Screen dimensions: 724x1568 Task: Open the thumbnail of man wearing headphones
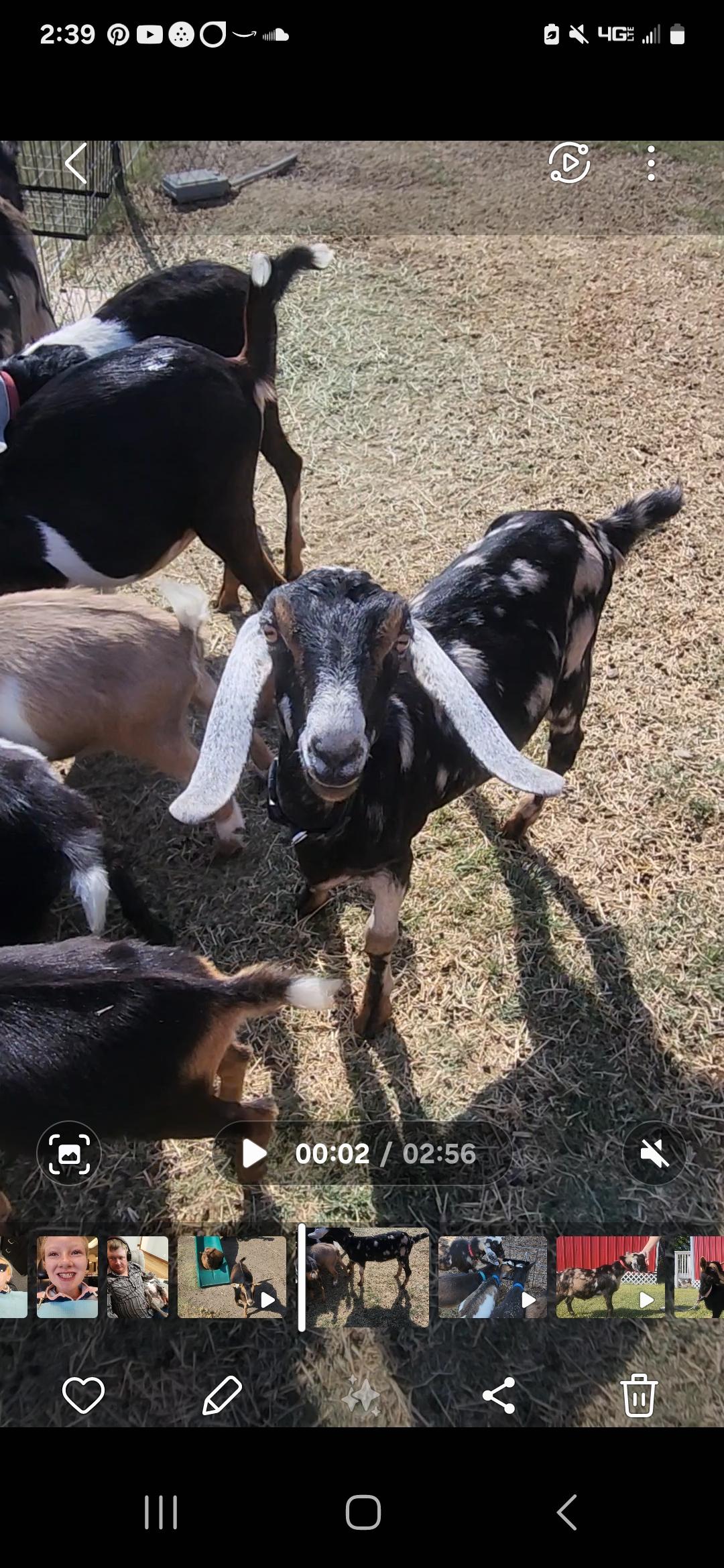tap(137, 1277)
